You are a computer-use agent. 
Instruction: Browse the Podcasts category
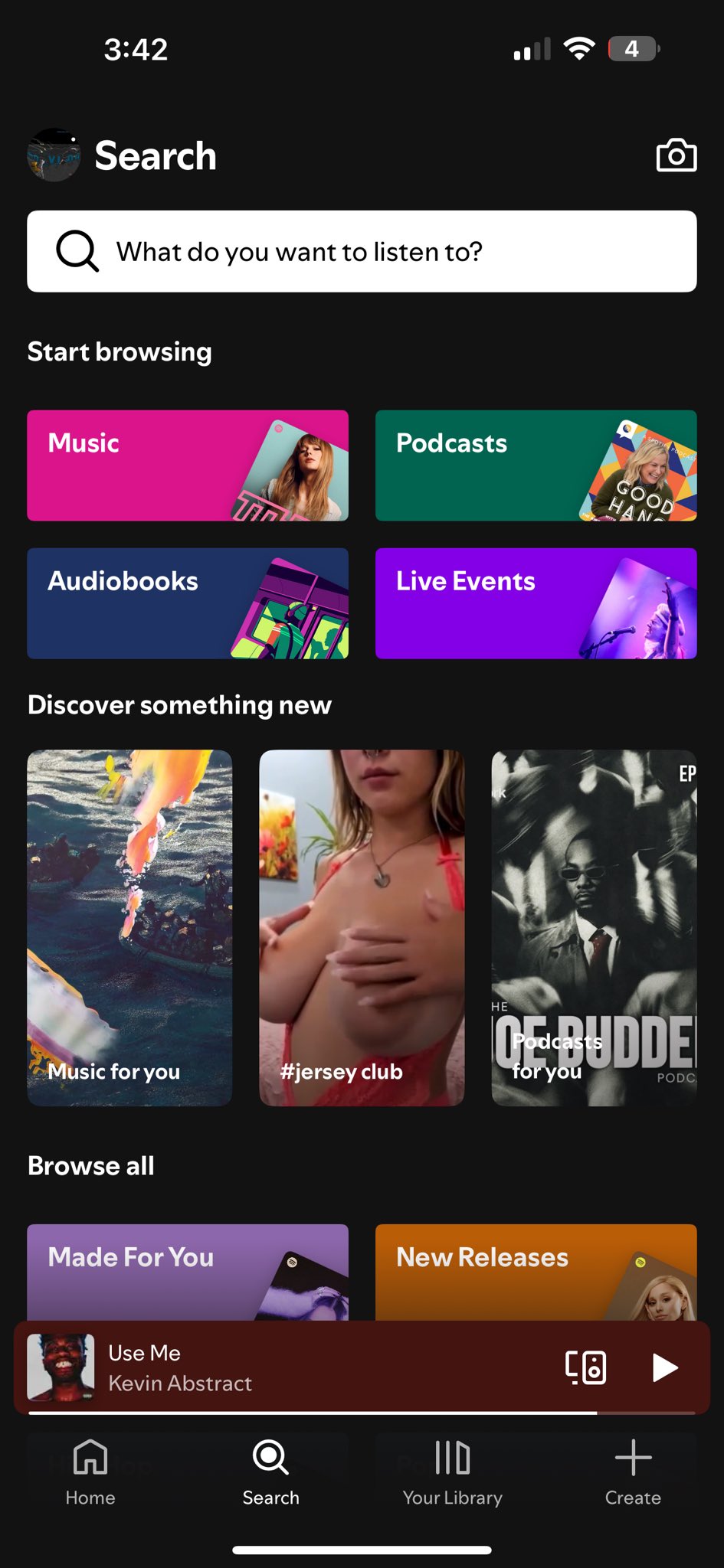[x=536, y=465]
